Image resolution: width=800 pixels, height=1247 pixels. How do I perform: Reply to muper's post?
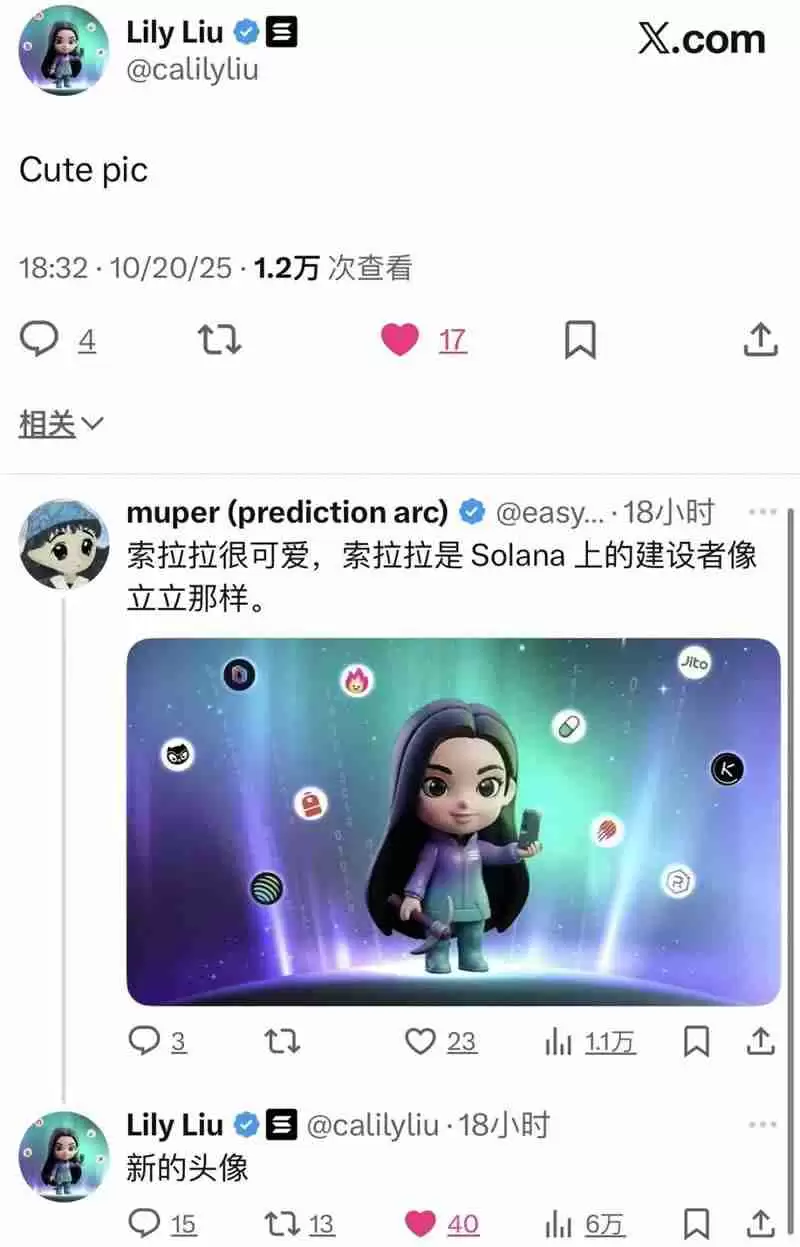145,1042
